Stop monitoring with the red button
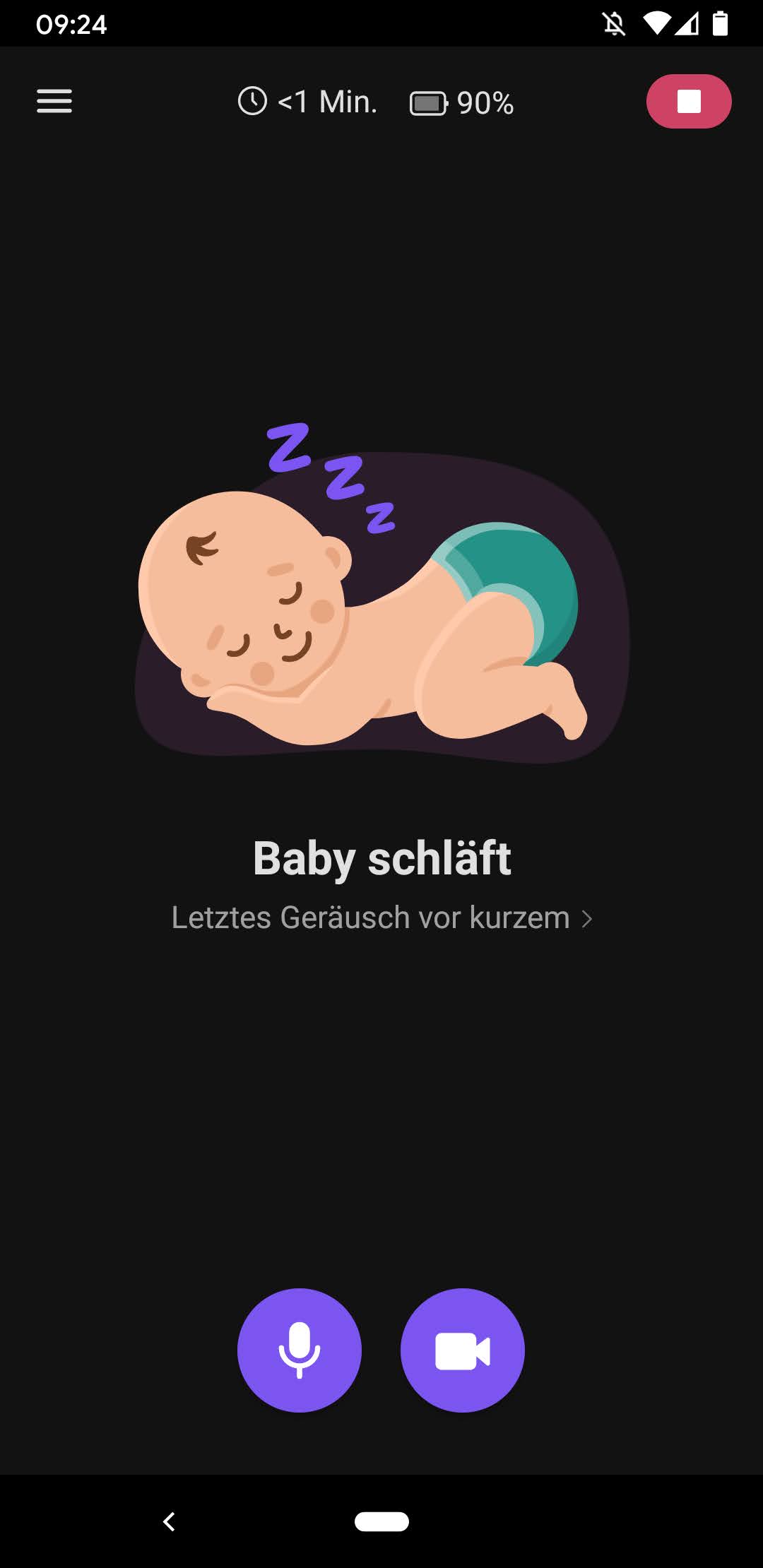 coord(689,101)
